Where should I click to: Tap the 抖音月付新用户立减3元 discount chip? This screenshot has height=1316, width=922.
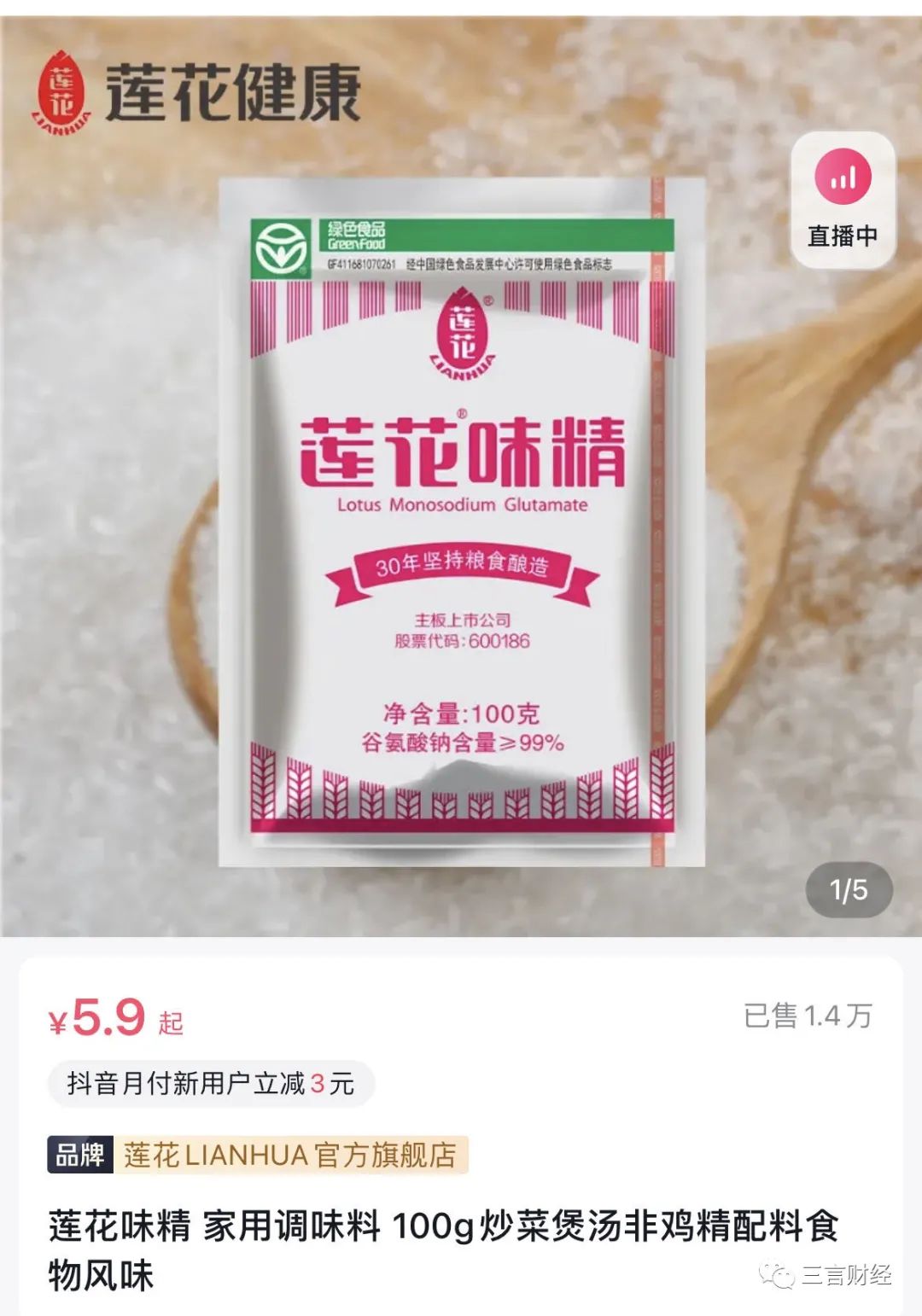(x=211, y=1084)
